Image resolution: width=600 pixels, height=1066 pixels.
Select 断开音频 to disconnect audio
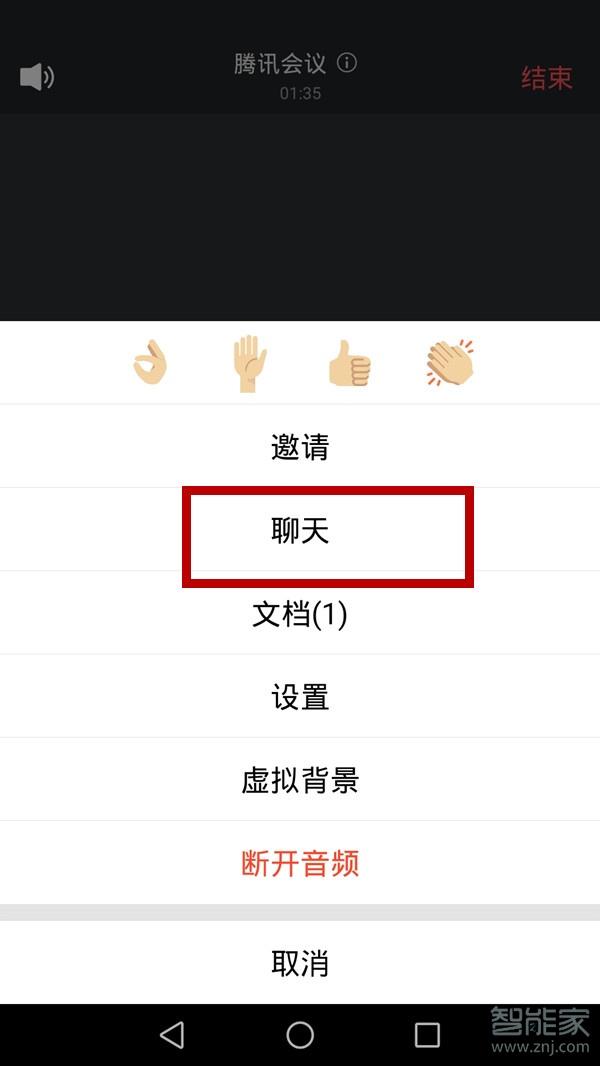point(300,863)
